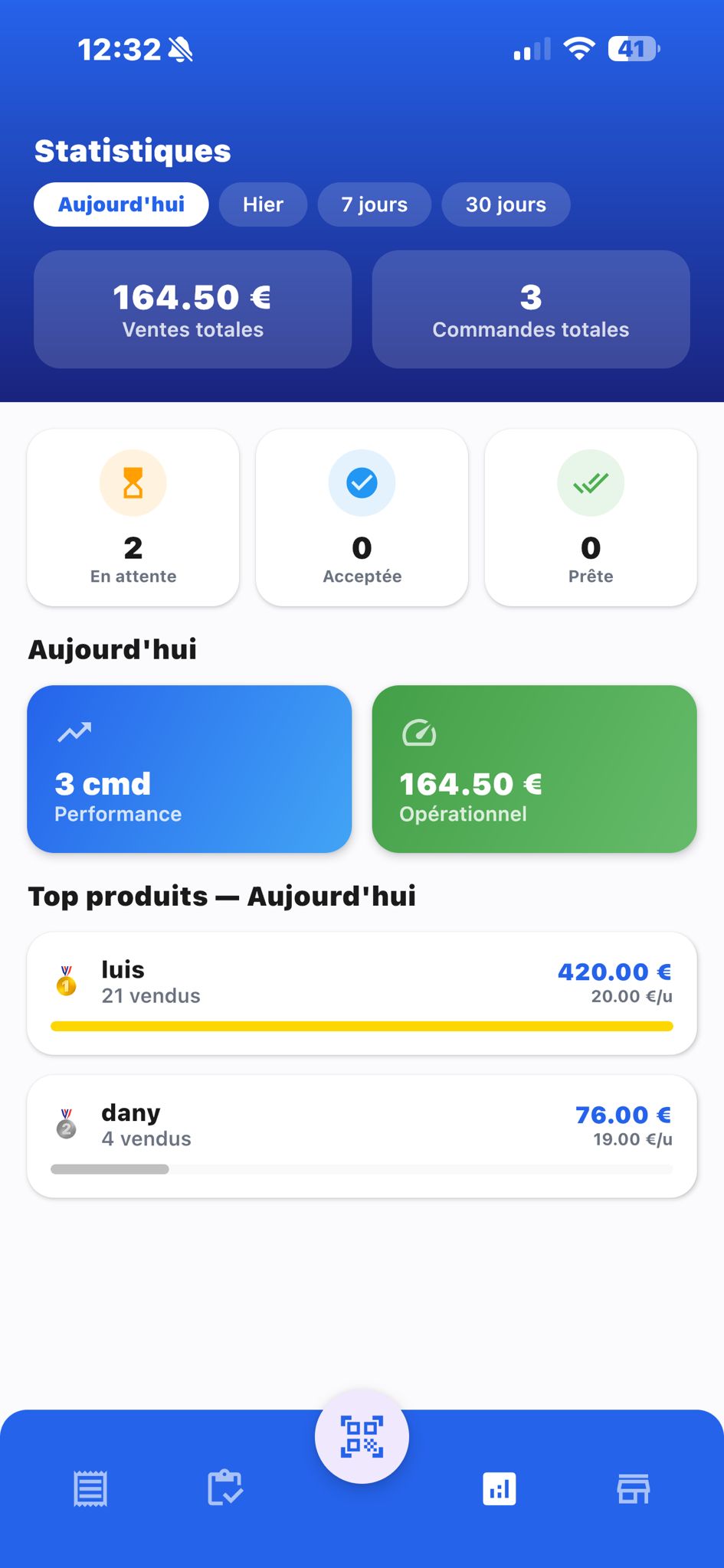Viewport: 724px width, 1568px height.
Task: Switch to the Hier tab
Action: tap(263, 204)
